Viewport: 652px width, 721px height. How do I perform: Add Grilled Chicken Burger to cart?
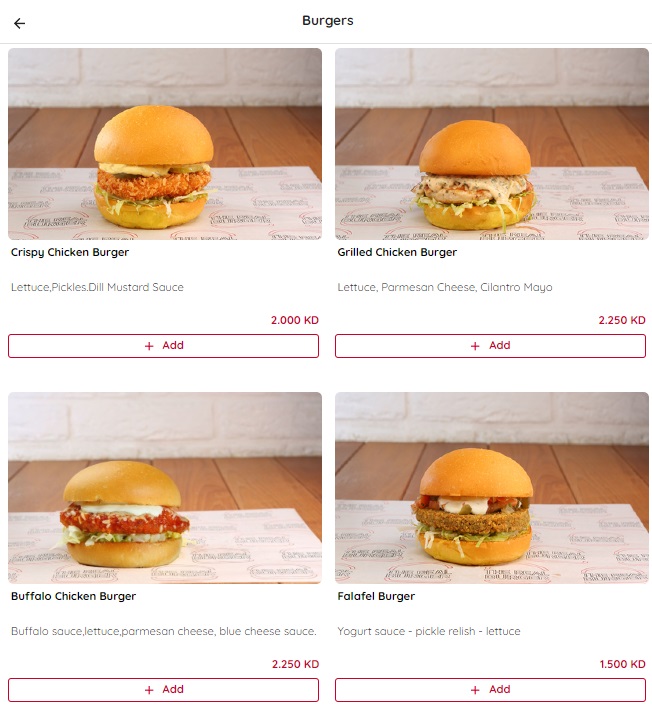[x=490, y=346]
